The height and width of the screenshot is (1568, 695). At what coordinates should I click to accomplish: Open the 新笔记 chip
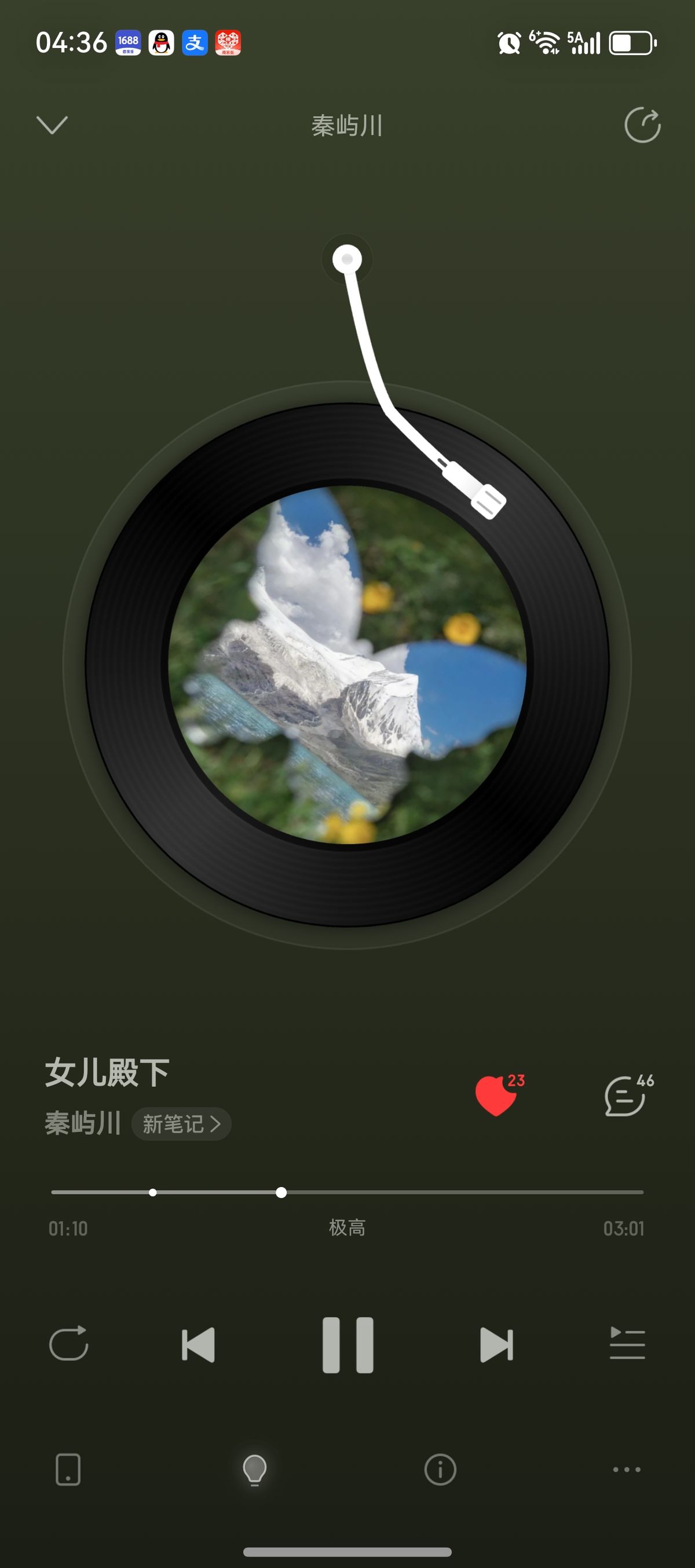point(181,1124)
